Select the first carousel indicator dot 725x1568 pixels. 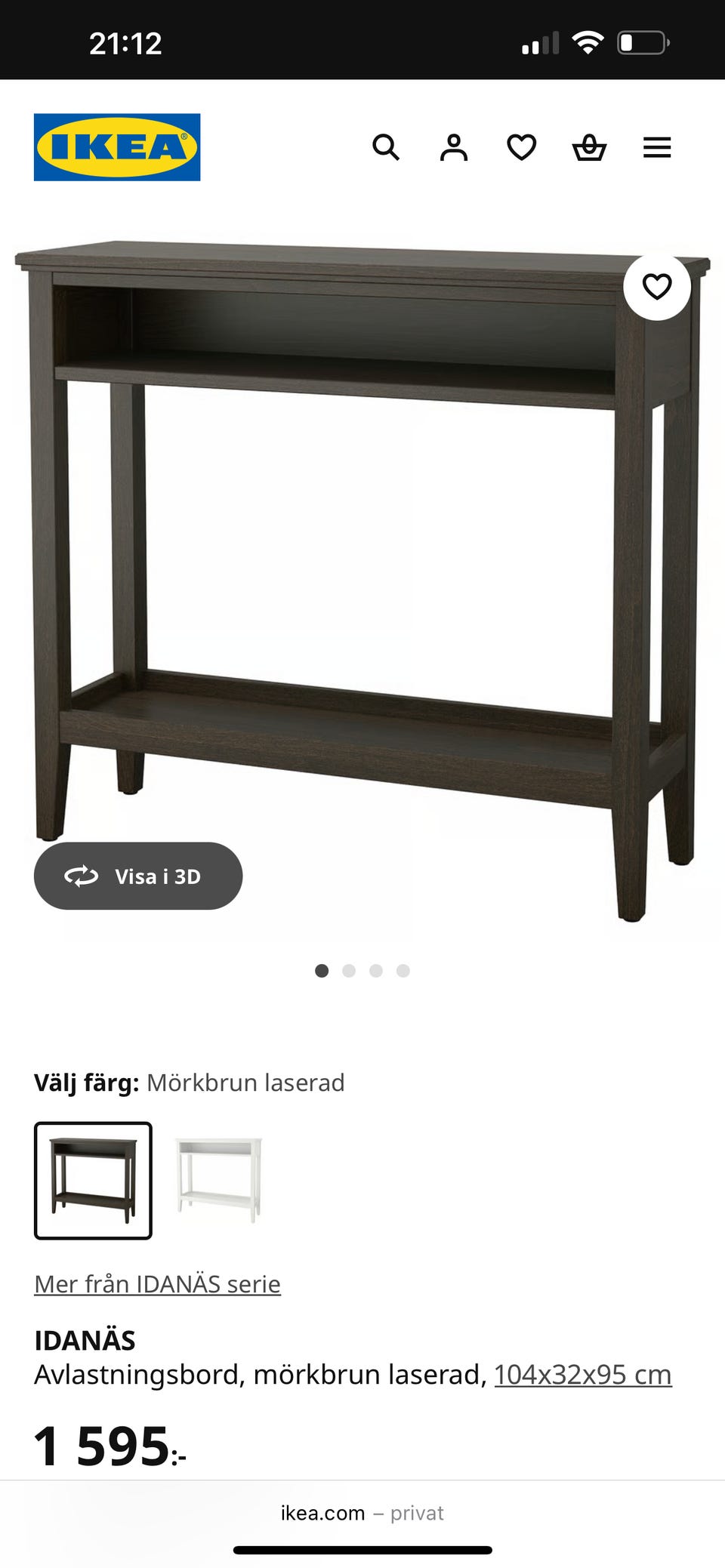point(322,972)
